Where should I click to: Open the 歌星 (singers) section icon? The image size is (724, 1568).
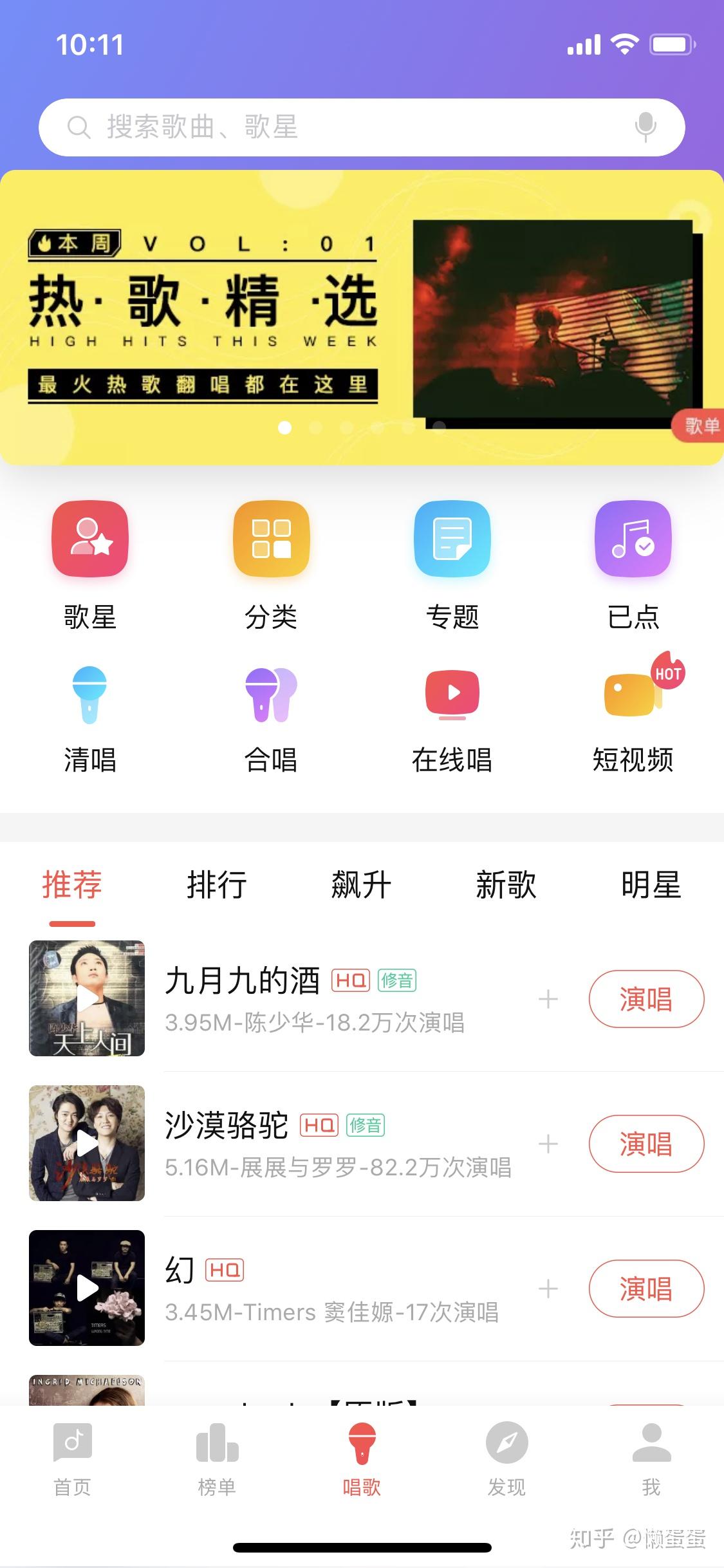click(x=89, y=539)
